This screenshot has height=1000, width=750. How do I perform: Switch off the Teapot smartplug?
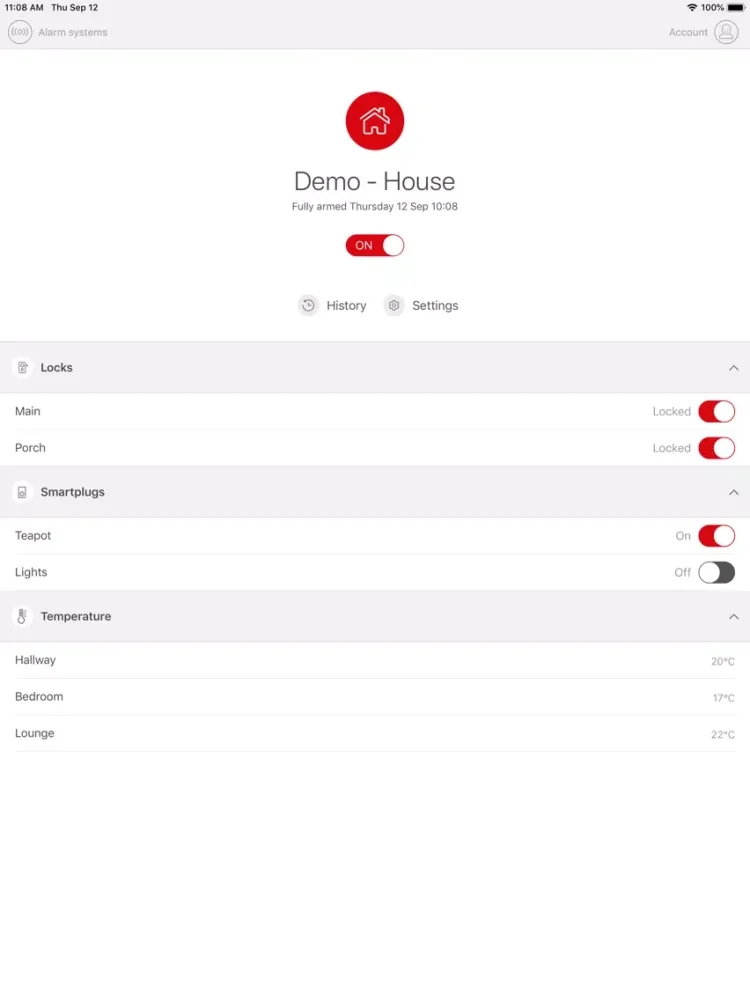(716, 536)
